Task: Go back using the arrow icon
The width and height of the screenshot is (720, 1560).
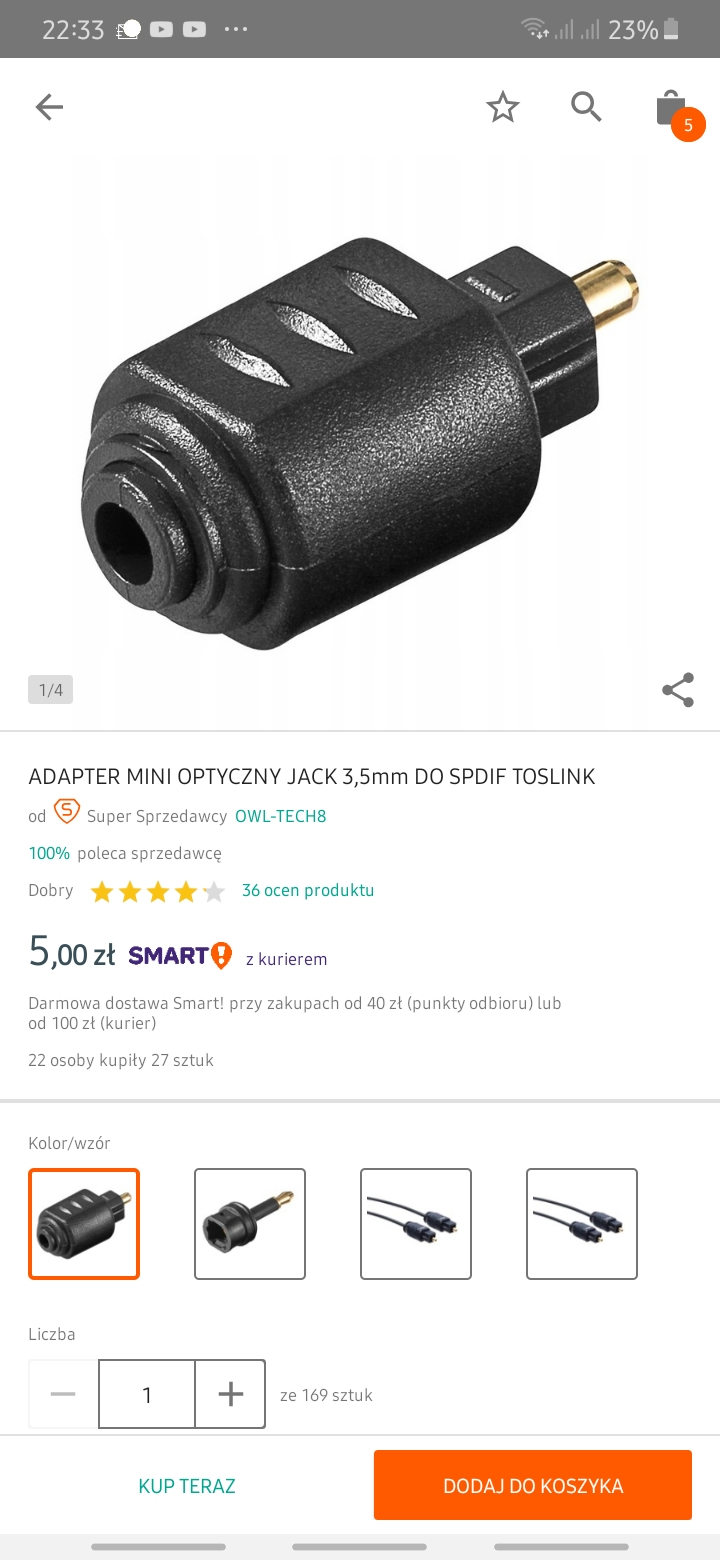Action: 49,107
